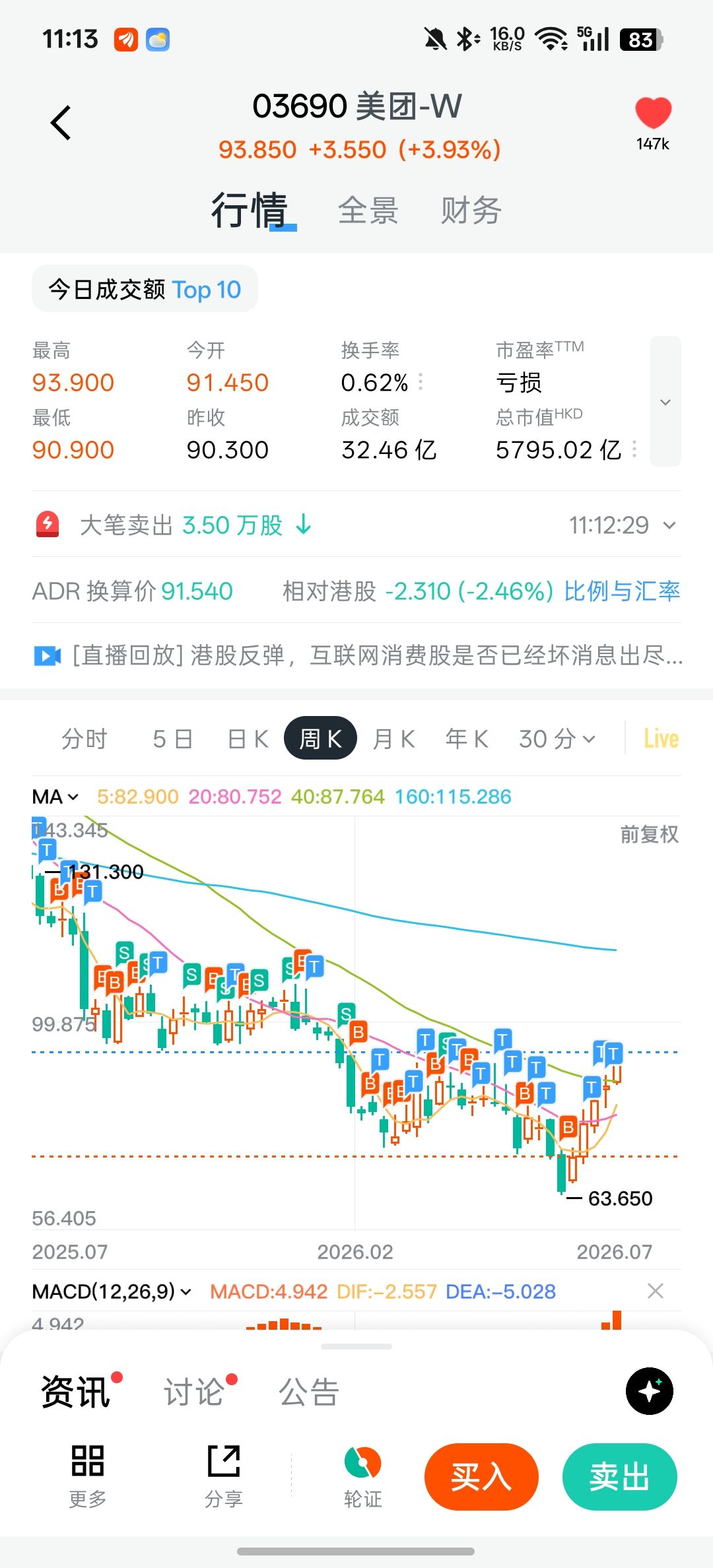Viewport: 713px width, 1568px height.
Task: Go back using the top-left arrow
Action: tap(61, 123)
